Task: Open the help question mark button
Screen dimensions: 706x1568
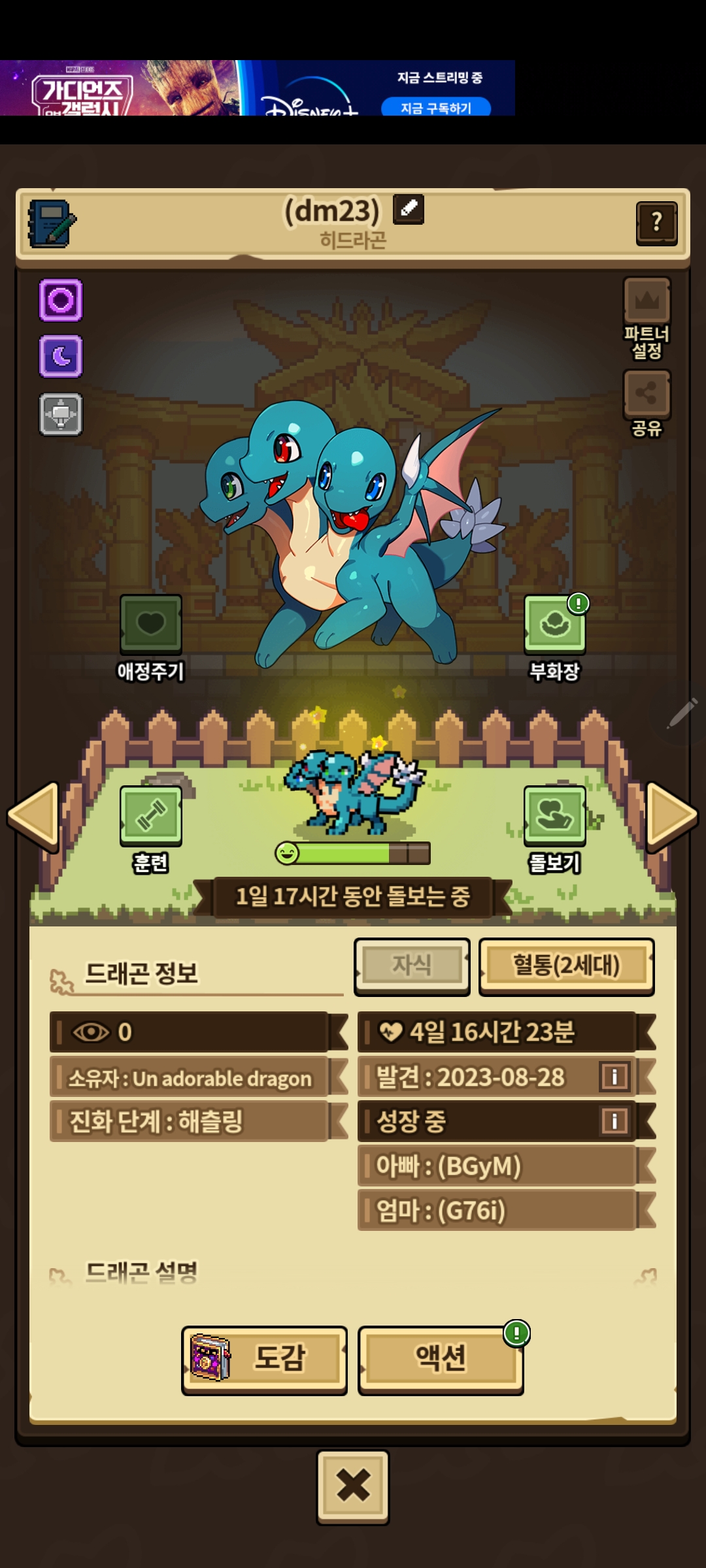Action: [x=656, y=223]
